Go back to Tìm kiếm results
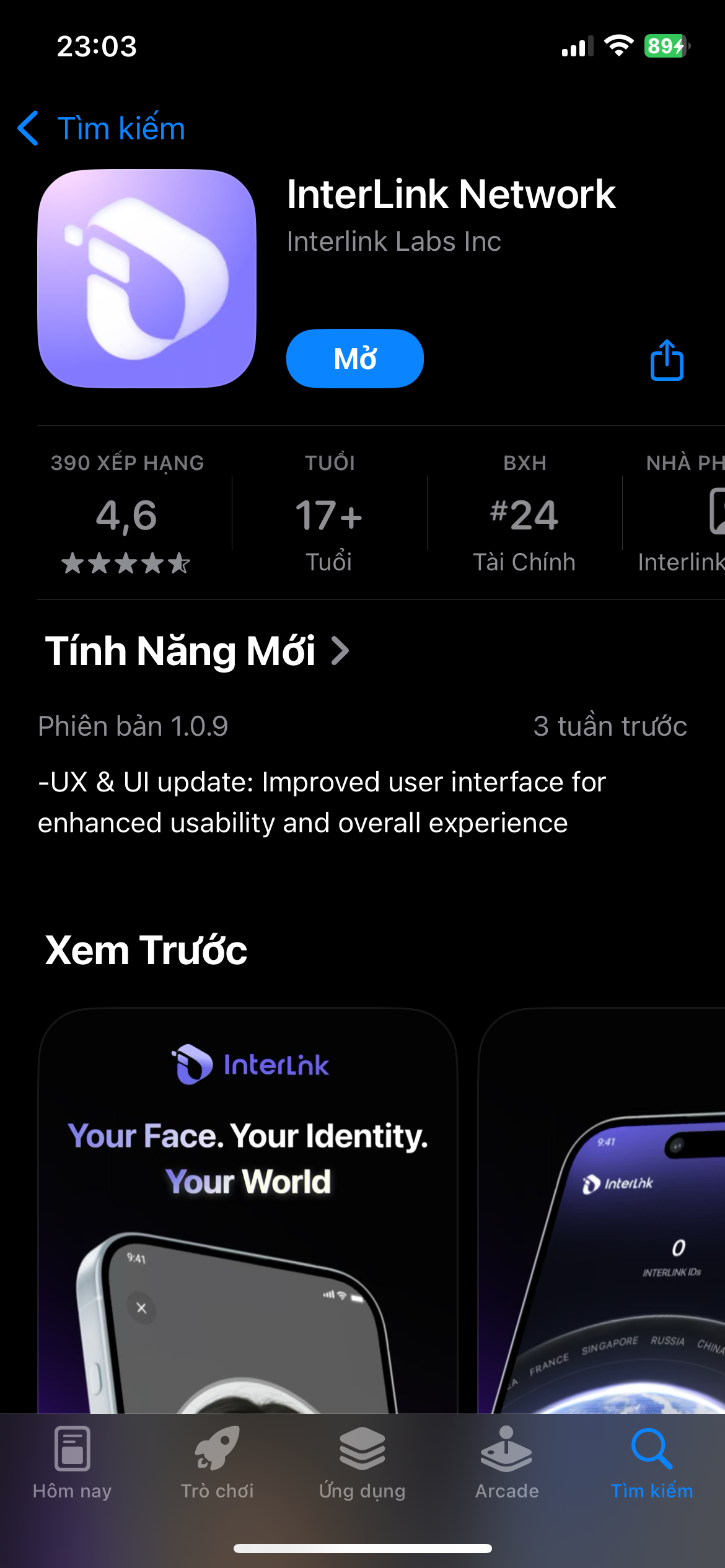 coord(102,129)
